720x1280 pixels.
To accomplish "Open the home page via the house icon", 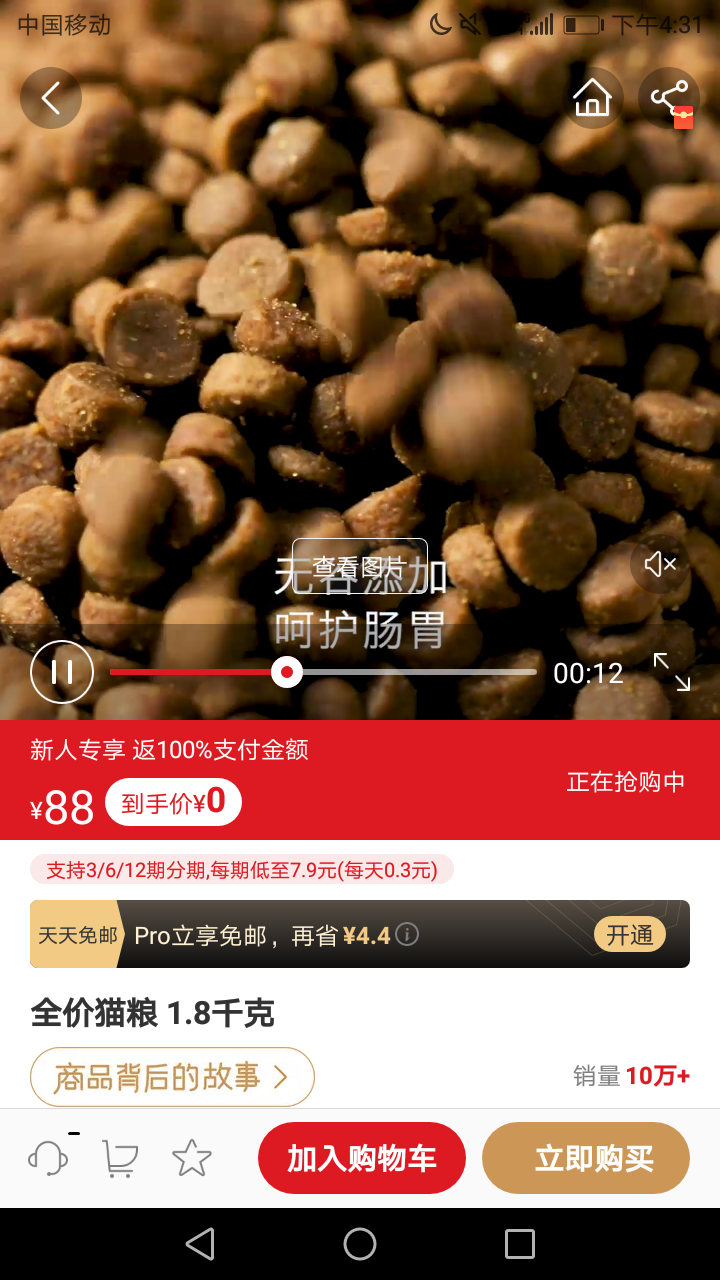I will tap(592, 97).
